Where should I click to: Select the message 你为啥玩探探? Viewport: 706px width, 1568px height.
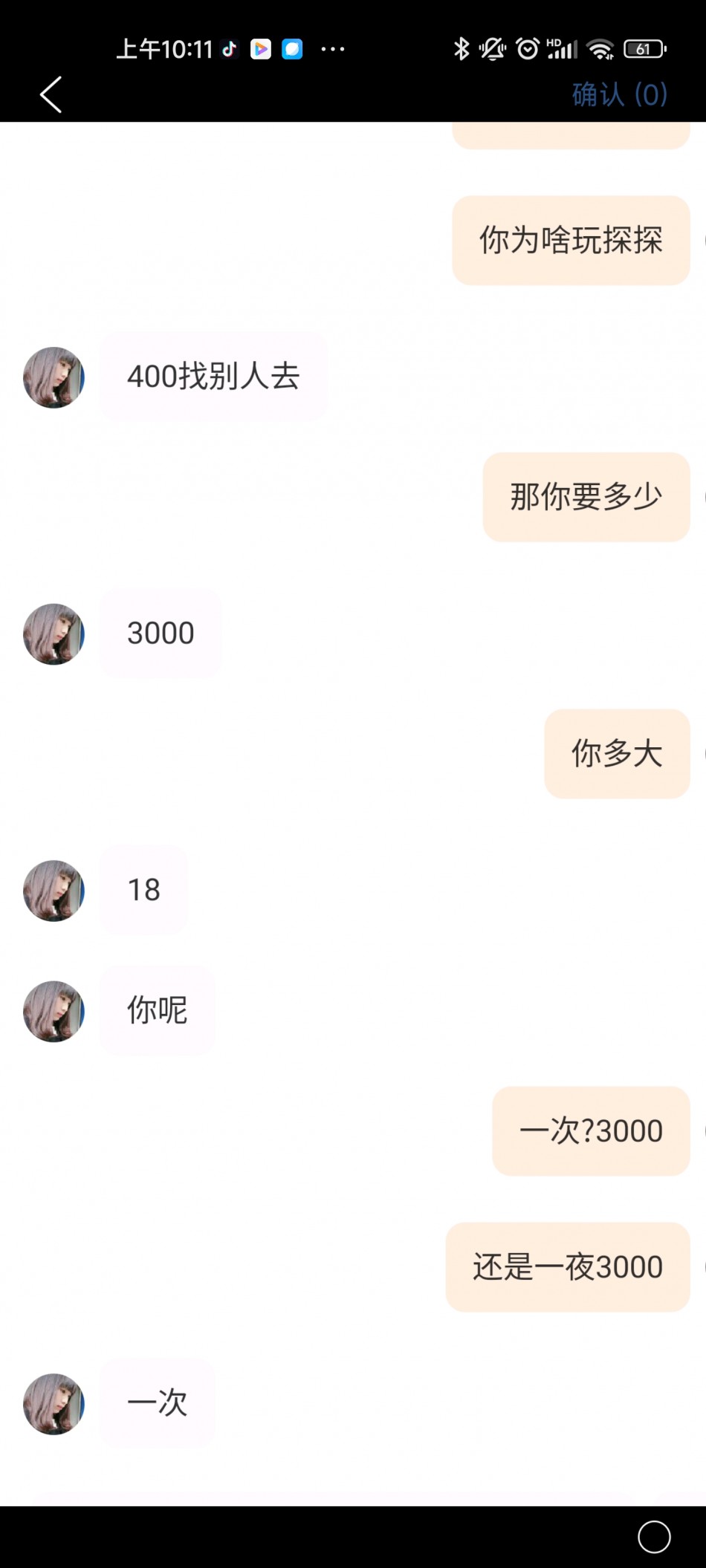(x=570, y=240)
